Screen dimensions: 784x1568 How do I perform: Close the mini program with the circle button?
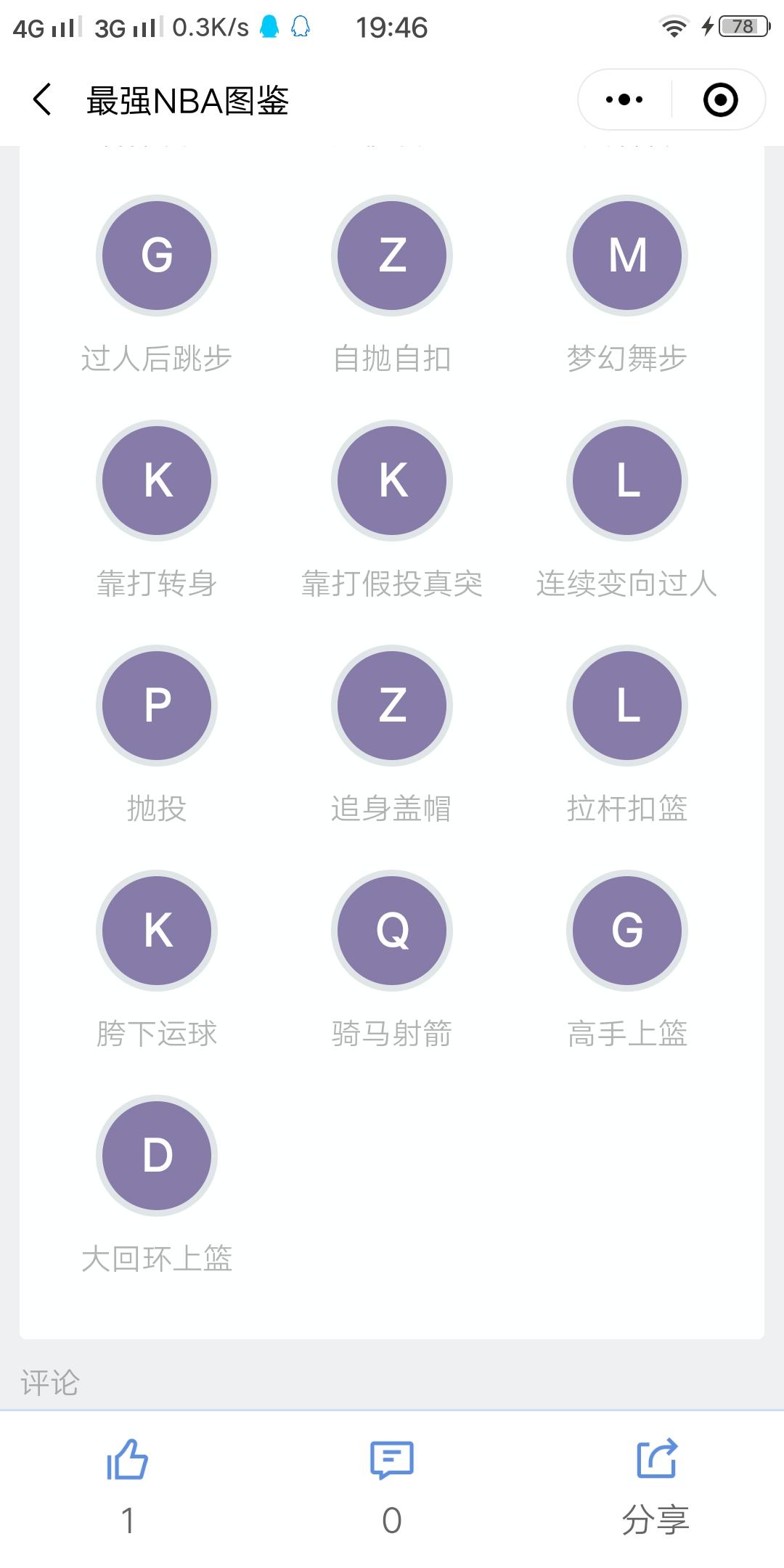(x=720, y=99)
